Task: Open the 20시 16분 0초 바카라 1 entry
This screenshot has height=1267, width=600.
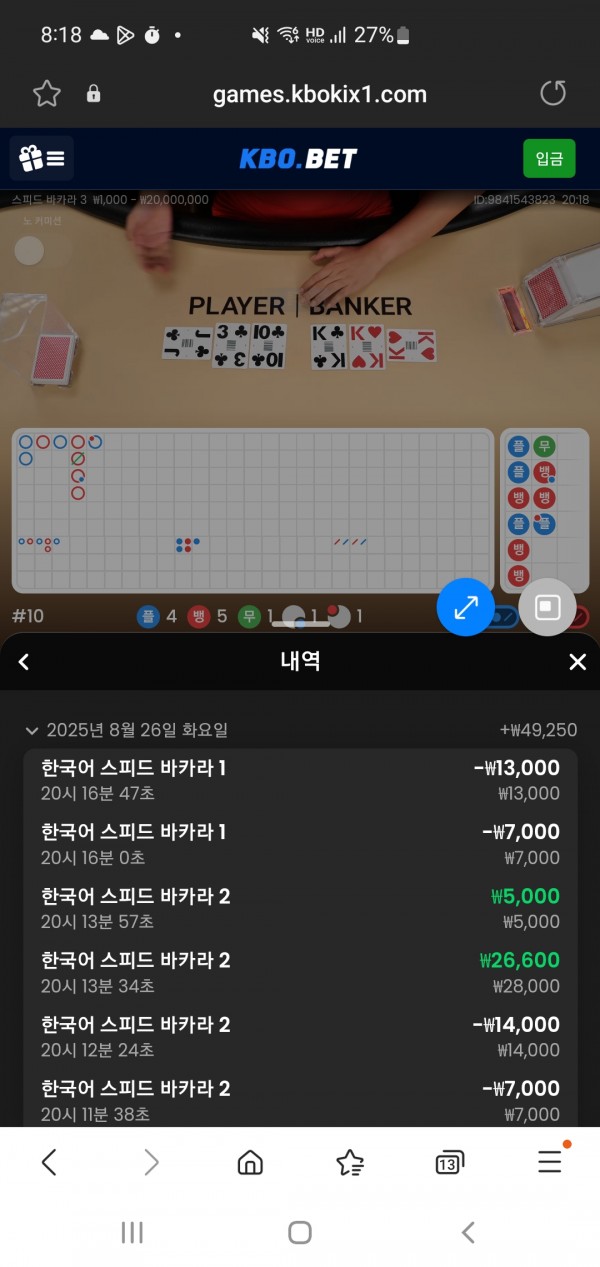Action: [x=300, y=844]
